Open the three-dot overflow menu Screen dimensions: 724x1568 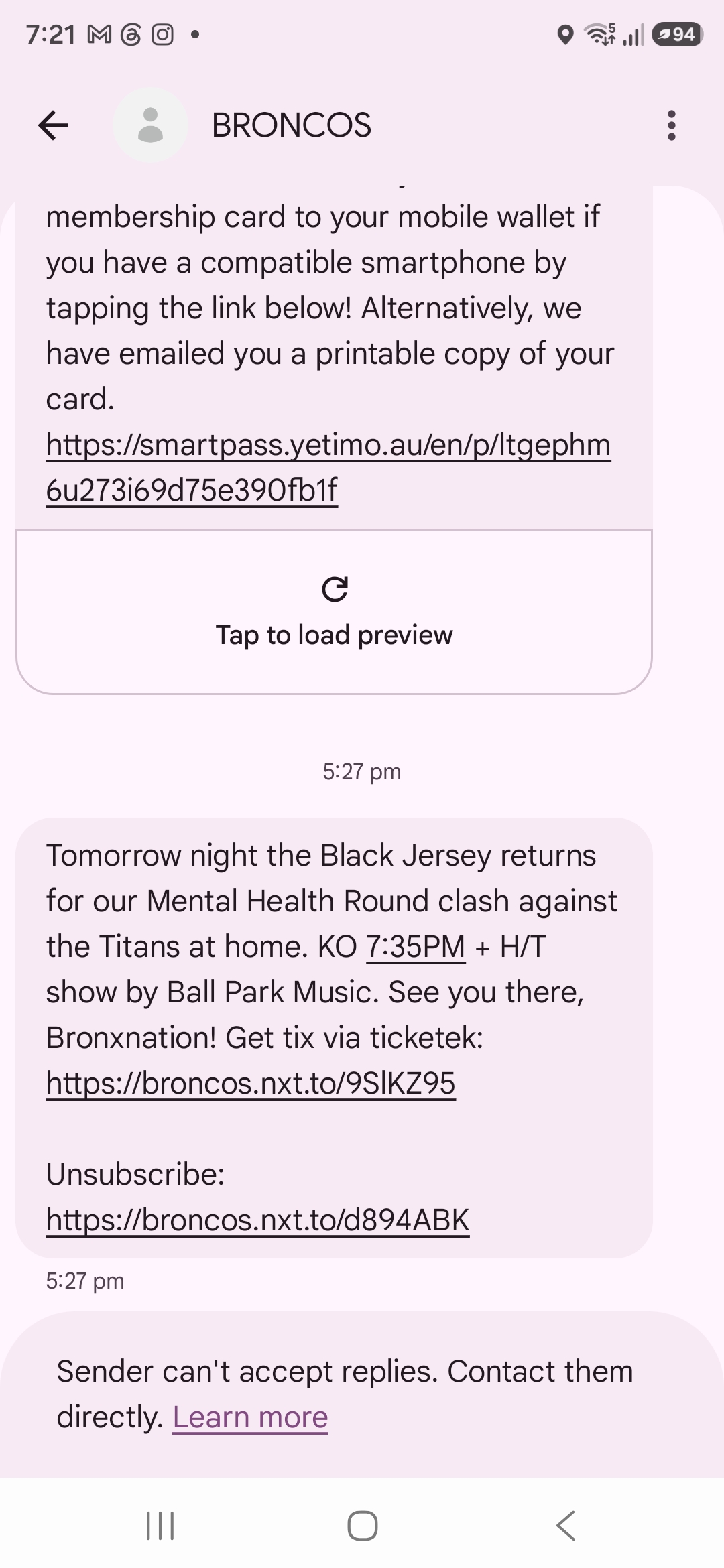pos(671,125)
